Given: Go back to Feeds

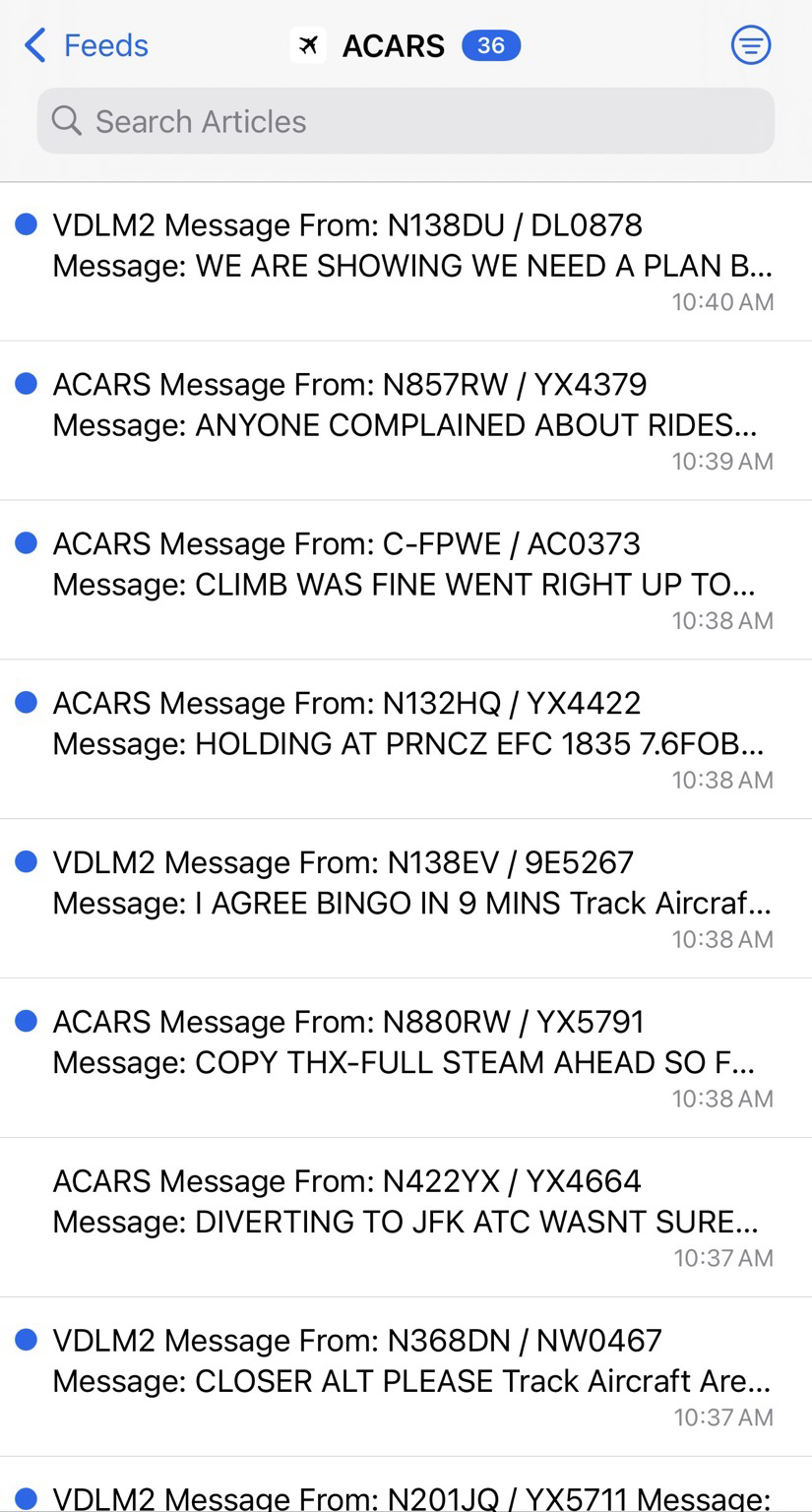Looking at the screenshot, I should (x=87, y=45).
